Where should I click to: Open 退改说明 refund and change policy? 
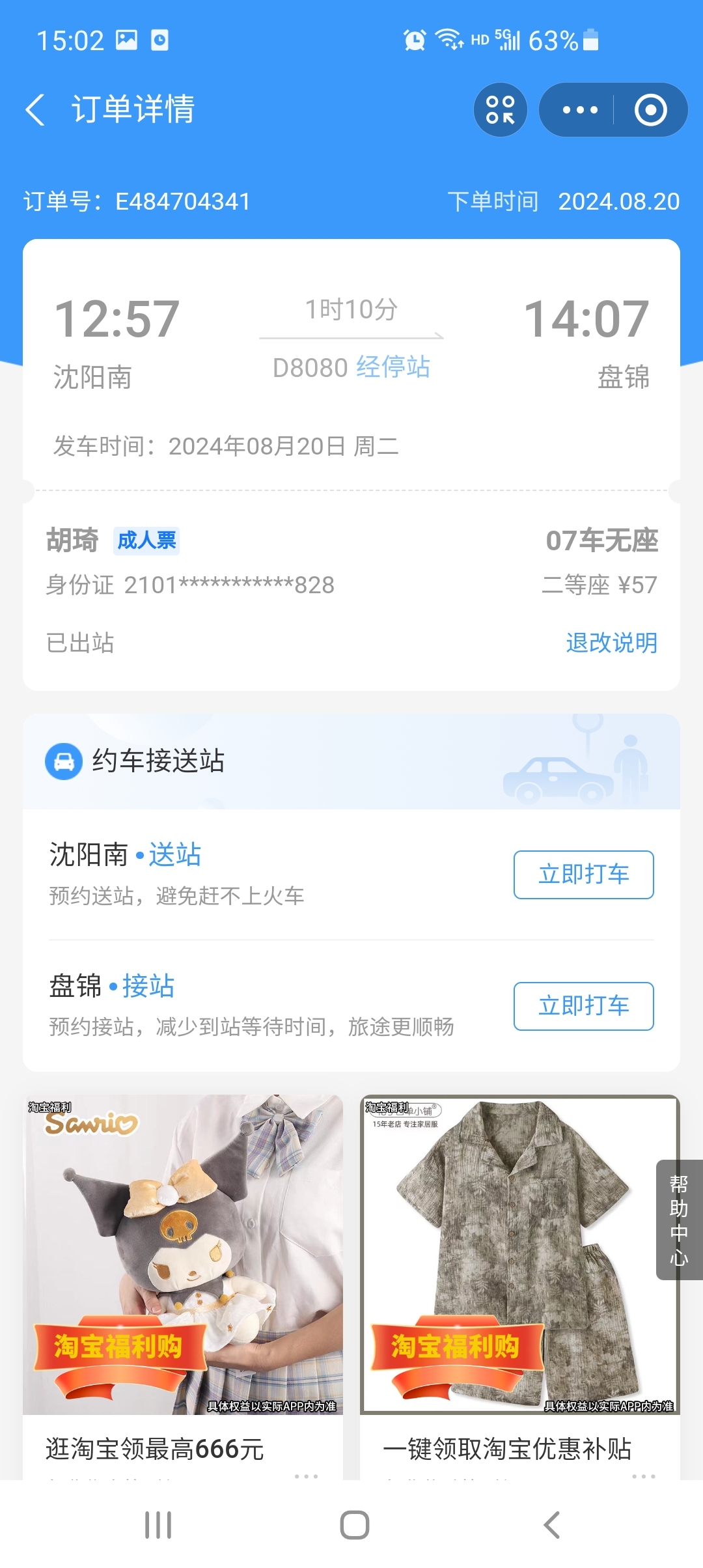[611, 643]
